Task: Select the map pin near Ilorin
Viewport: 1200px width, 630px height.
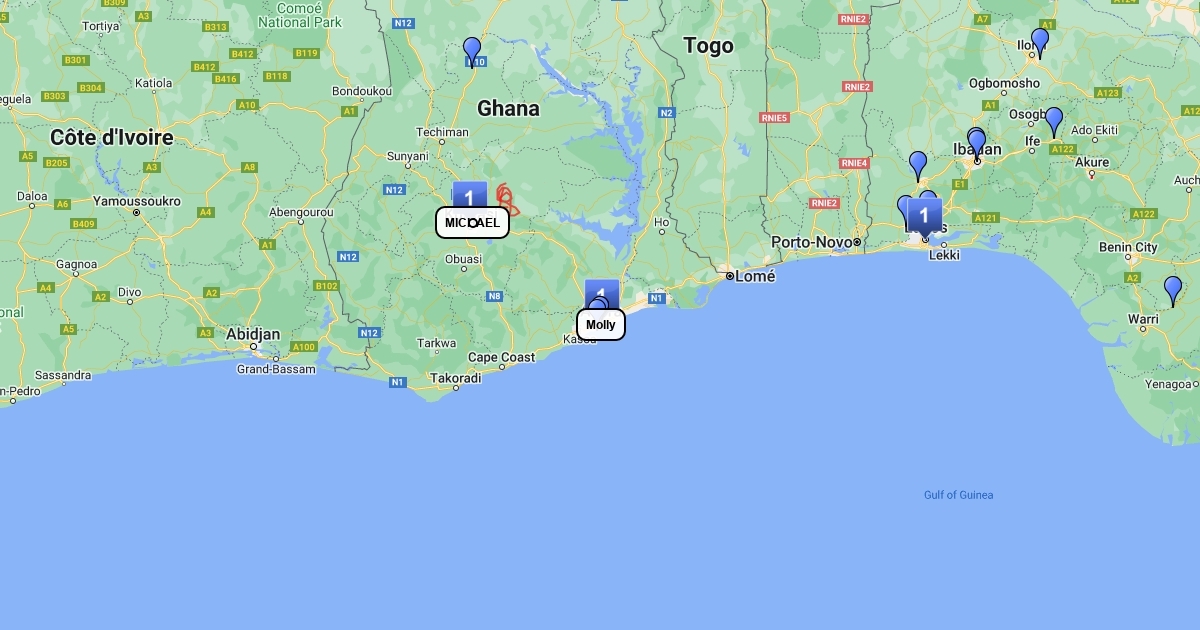Action: pos(1040,42)
